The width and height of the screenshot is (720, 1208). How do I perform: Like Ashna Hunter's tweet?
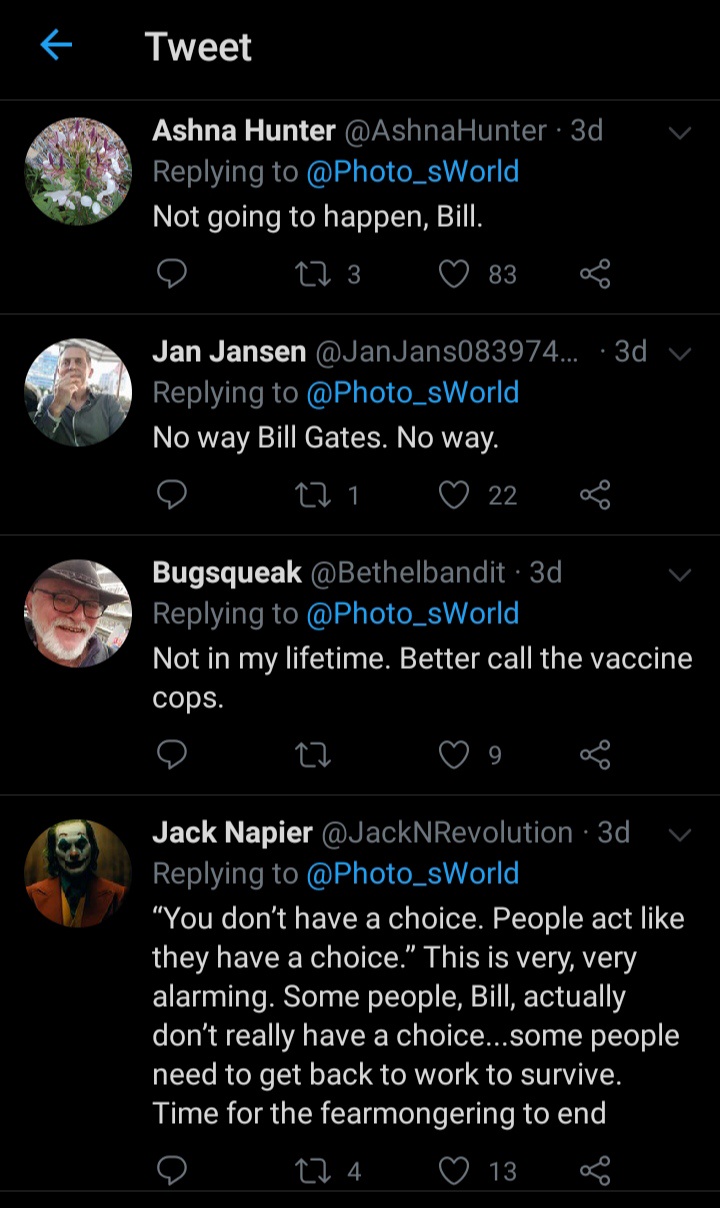[455, 273]
